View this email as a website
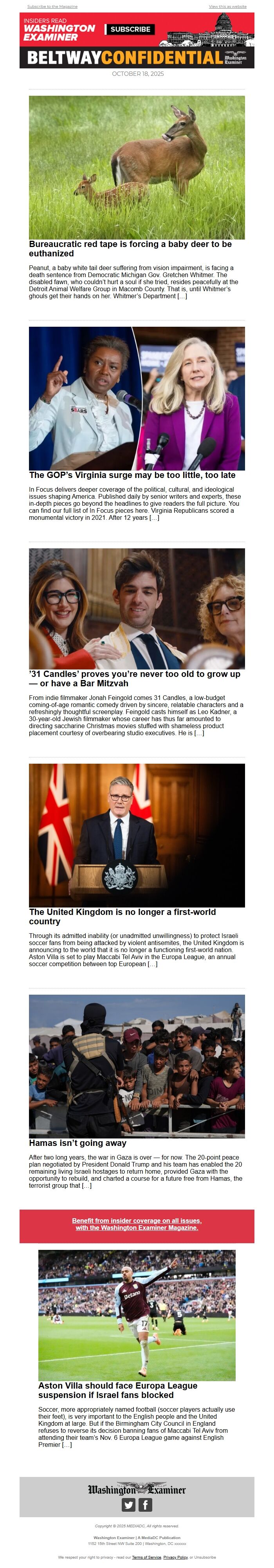 click(228, 6)
